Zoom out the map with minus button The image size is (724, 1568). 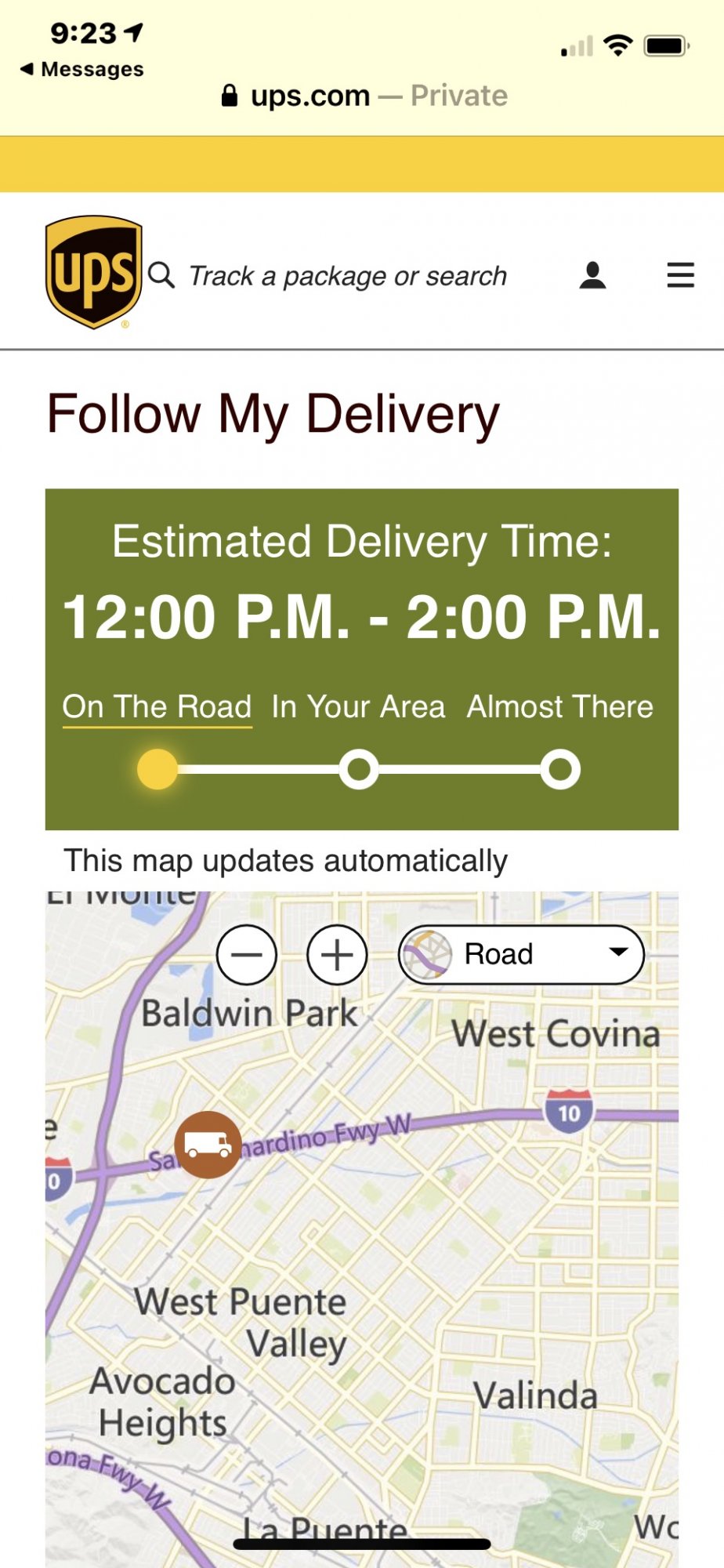tap(247, 955)
